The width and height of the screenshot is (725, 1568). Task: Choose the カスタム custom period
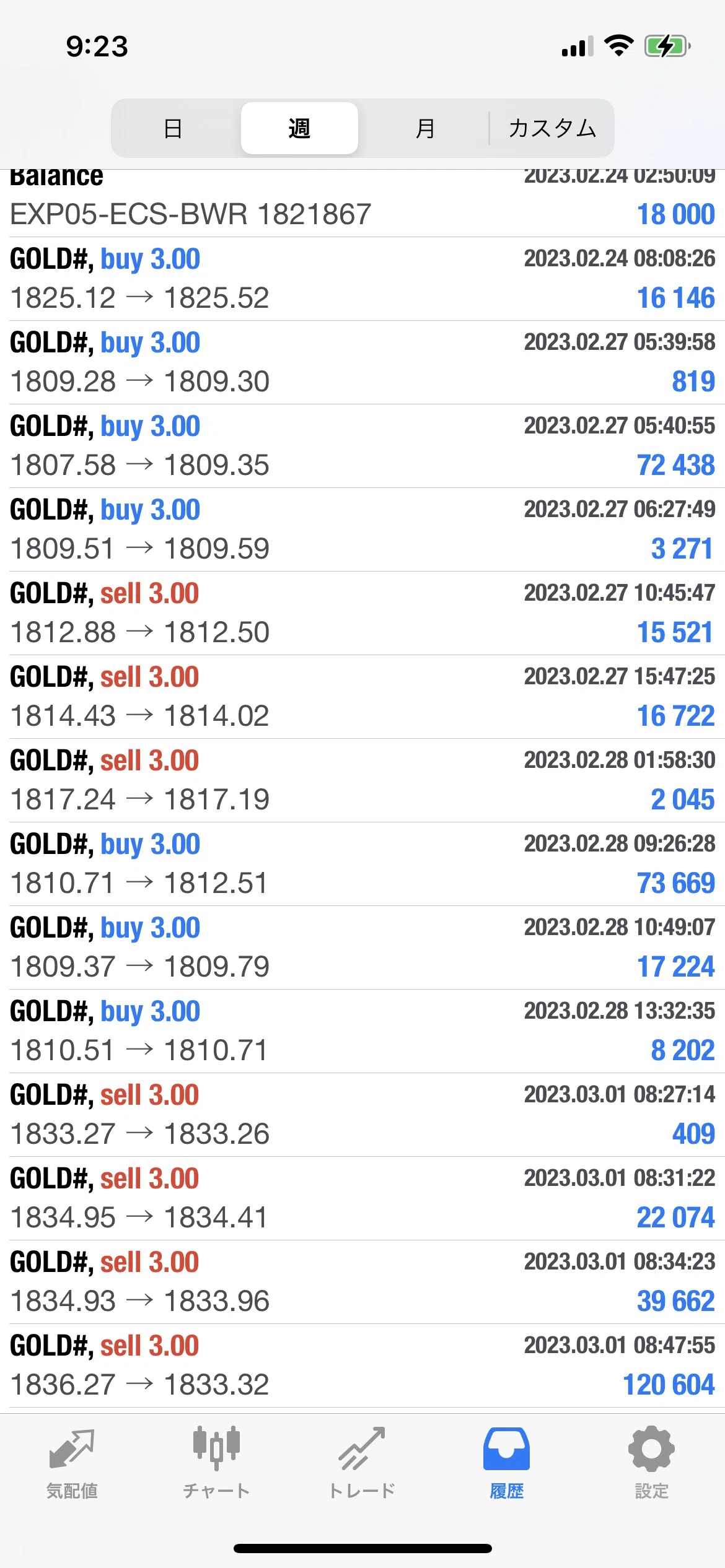(551, 128)
